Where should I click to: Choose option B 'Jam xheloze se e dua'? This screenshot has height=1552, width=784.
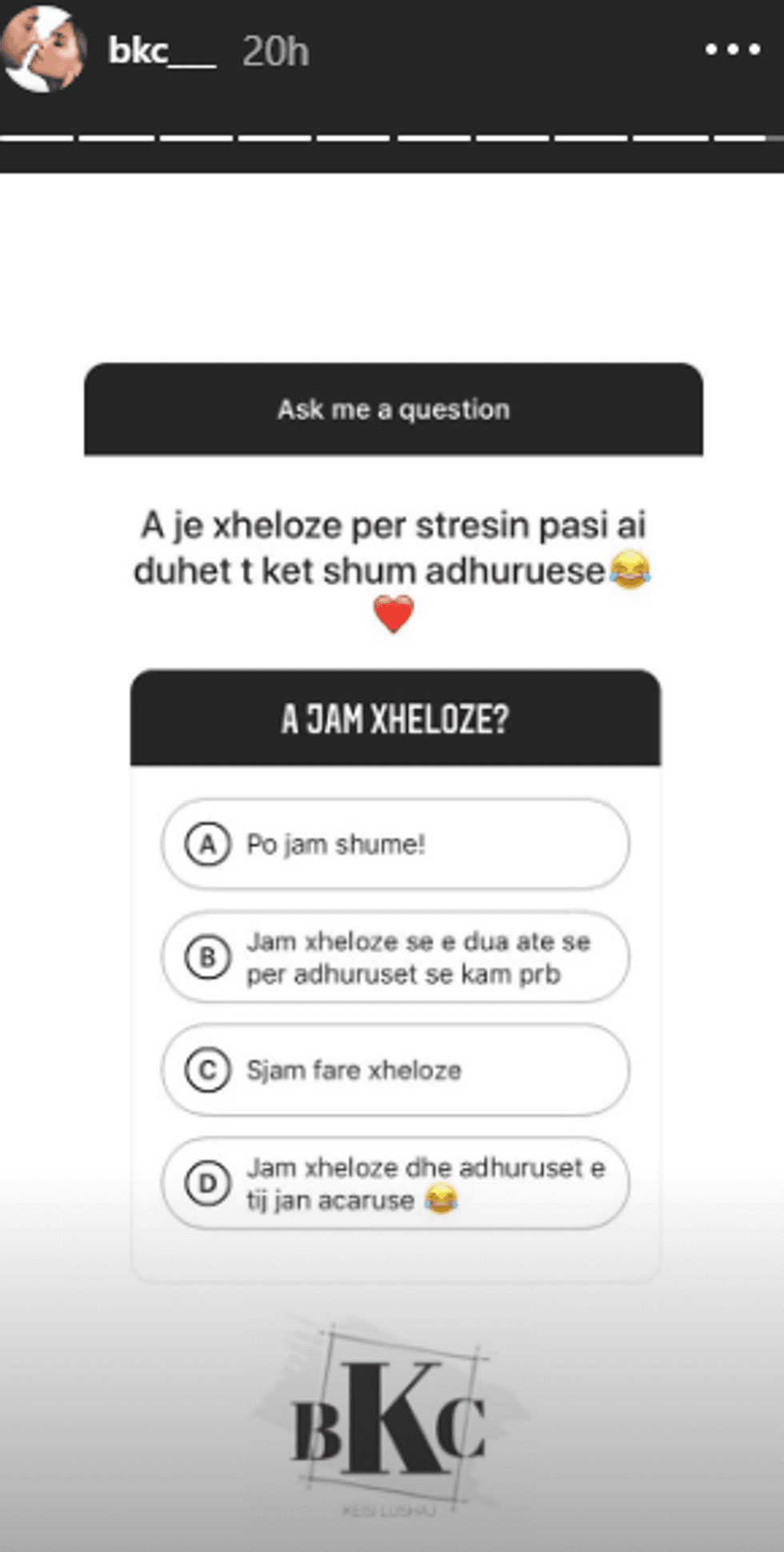click(x=395, y=957)
